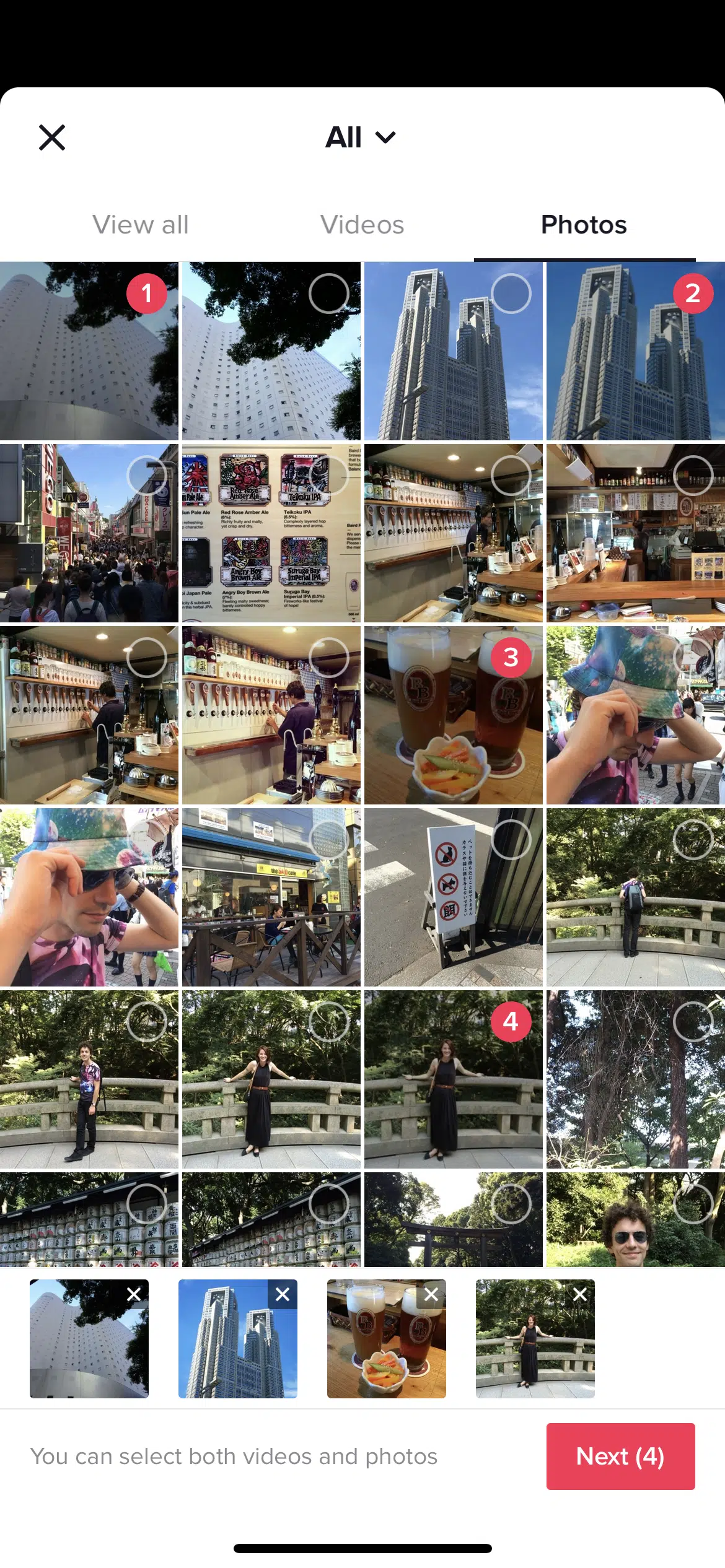The height and width of the screenshot is (1568, 725).
Task: Deselect the woman on bridge photo numbered 4
Action: coord(511,1022)
